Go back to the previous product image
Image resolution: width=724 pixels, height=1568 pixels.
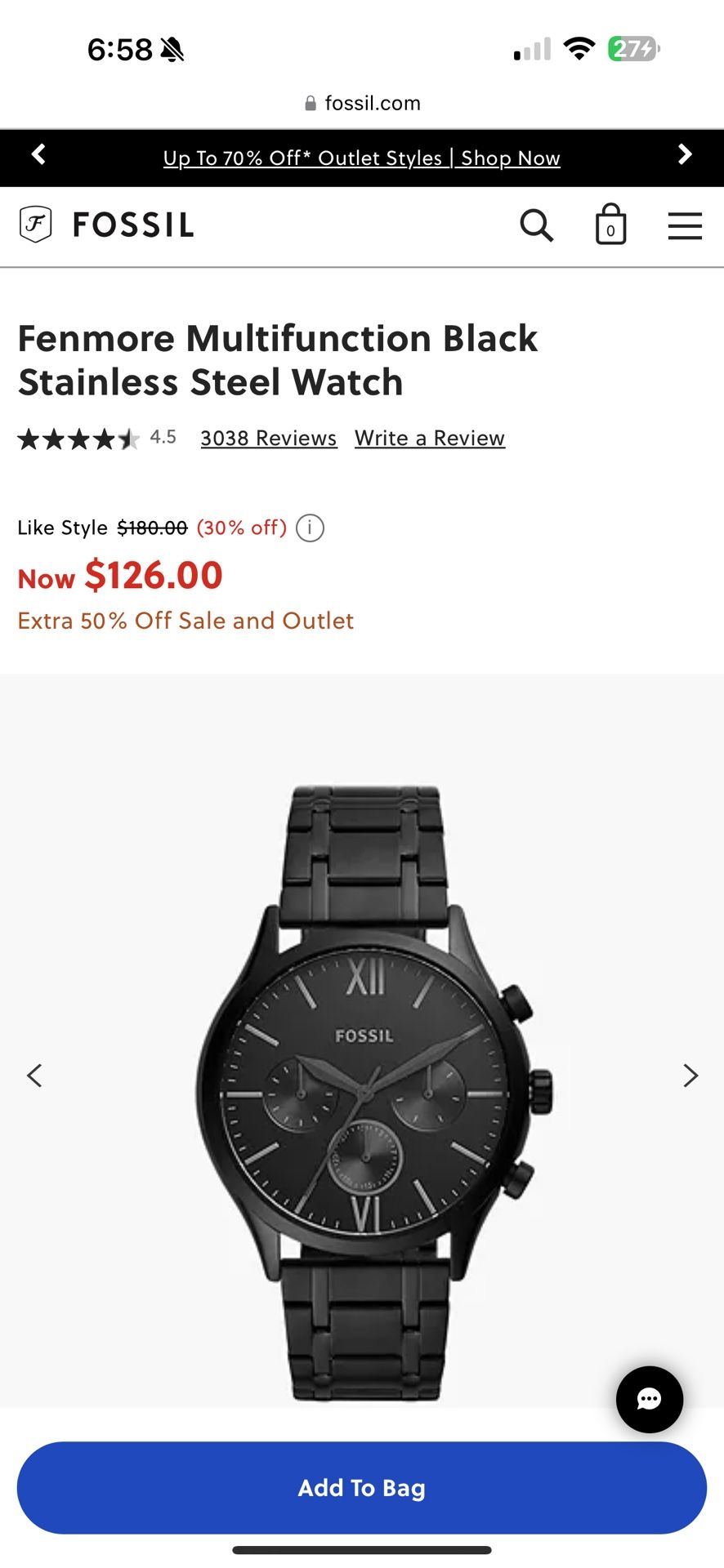coord(35,1076)
